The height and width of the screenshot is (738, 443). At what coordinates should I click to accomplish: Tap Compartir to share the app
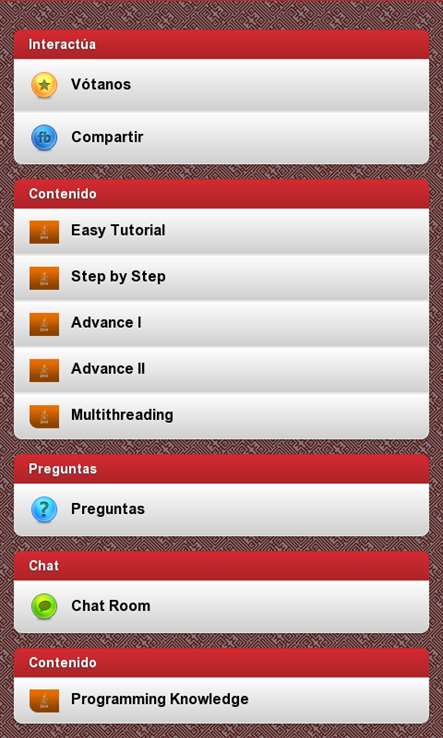coord(221,137)
